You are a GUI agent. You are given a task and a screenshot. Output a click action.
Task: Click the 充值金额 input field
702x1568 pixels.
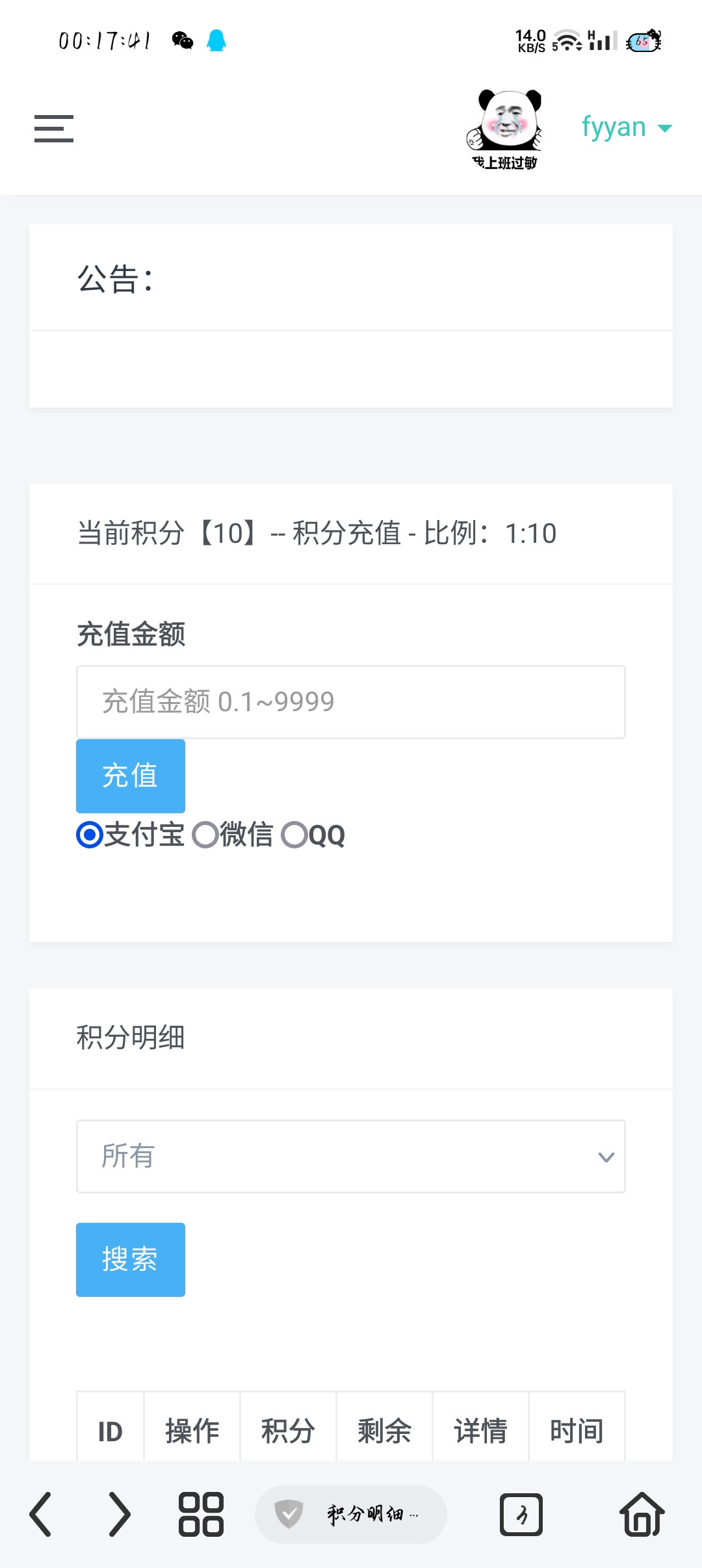(350, 702)
